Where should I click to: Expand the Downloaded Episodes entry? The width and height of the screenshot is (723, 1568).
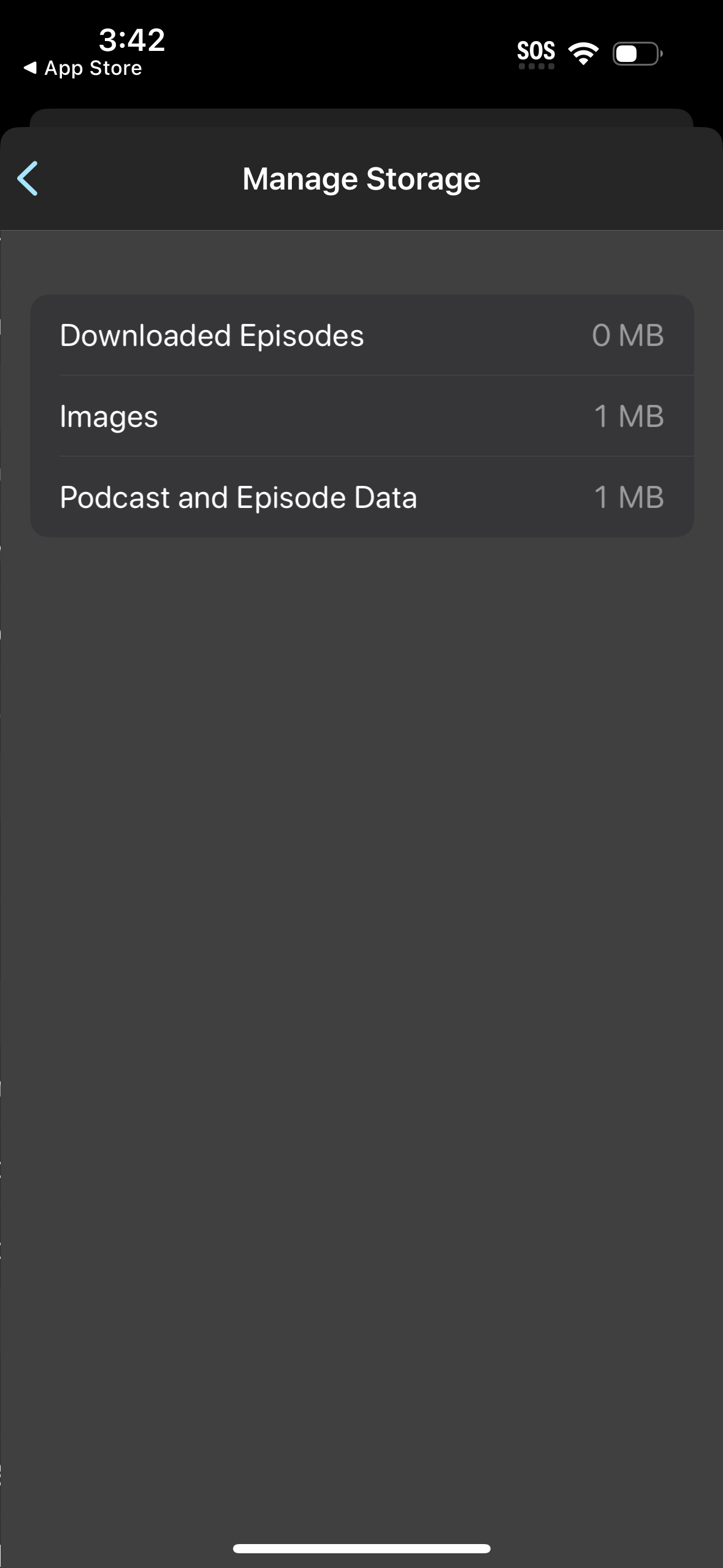pyautogui.click(x=212, y=335)
